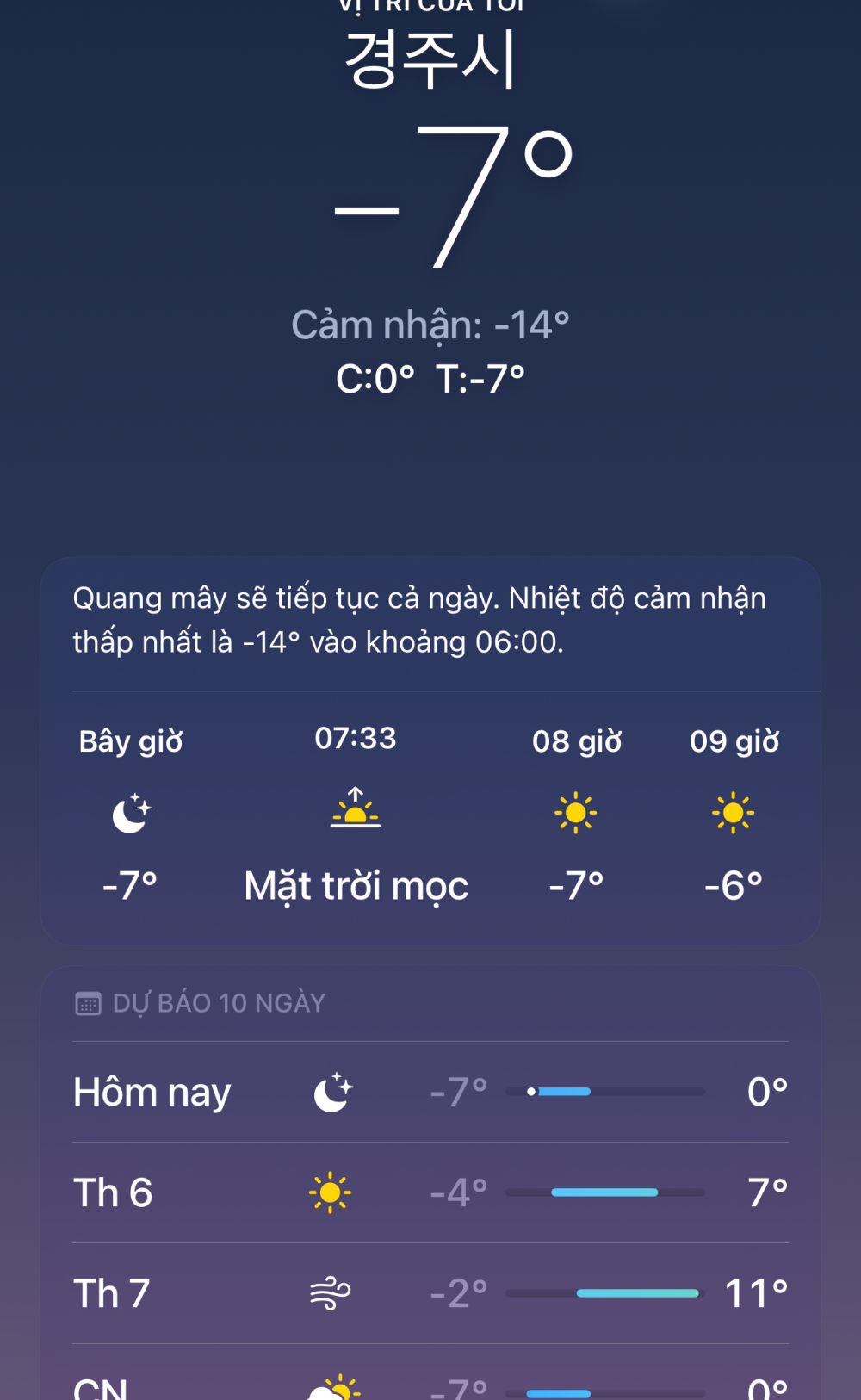Open today's forecast row Hôm nay
The image size is (861, 1400).
point(430,1092)
